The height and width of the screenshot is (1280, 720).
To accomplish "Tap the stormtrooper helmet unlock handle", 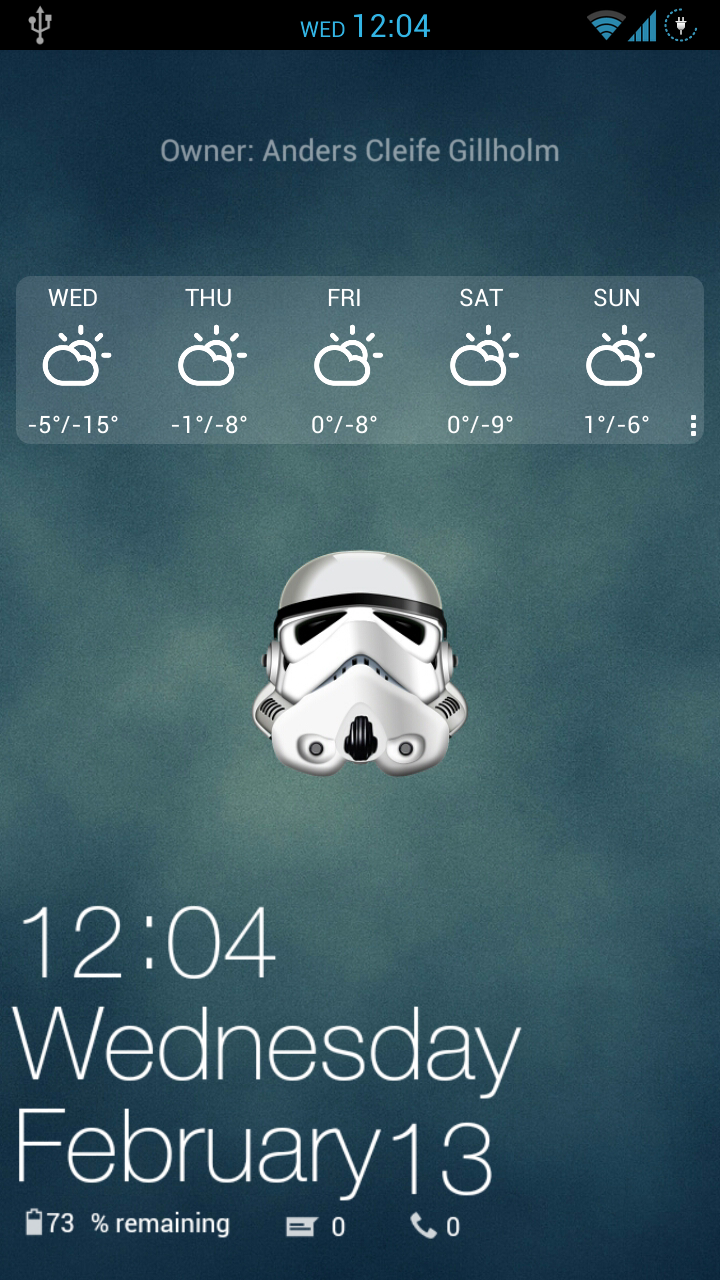I will point(359,663).
